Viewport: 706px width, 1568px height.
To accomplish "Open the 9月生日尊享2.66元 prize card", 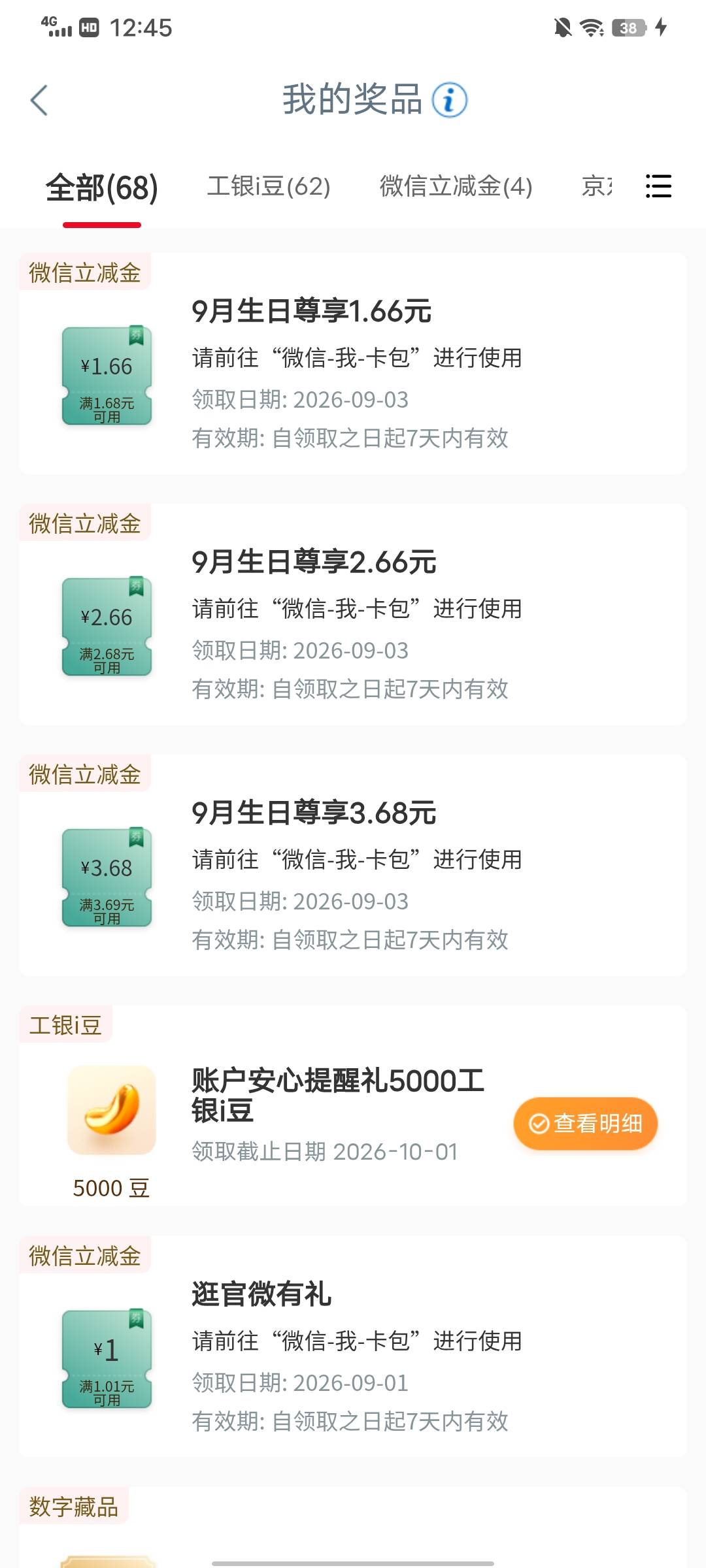I will click(353, 614).
